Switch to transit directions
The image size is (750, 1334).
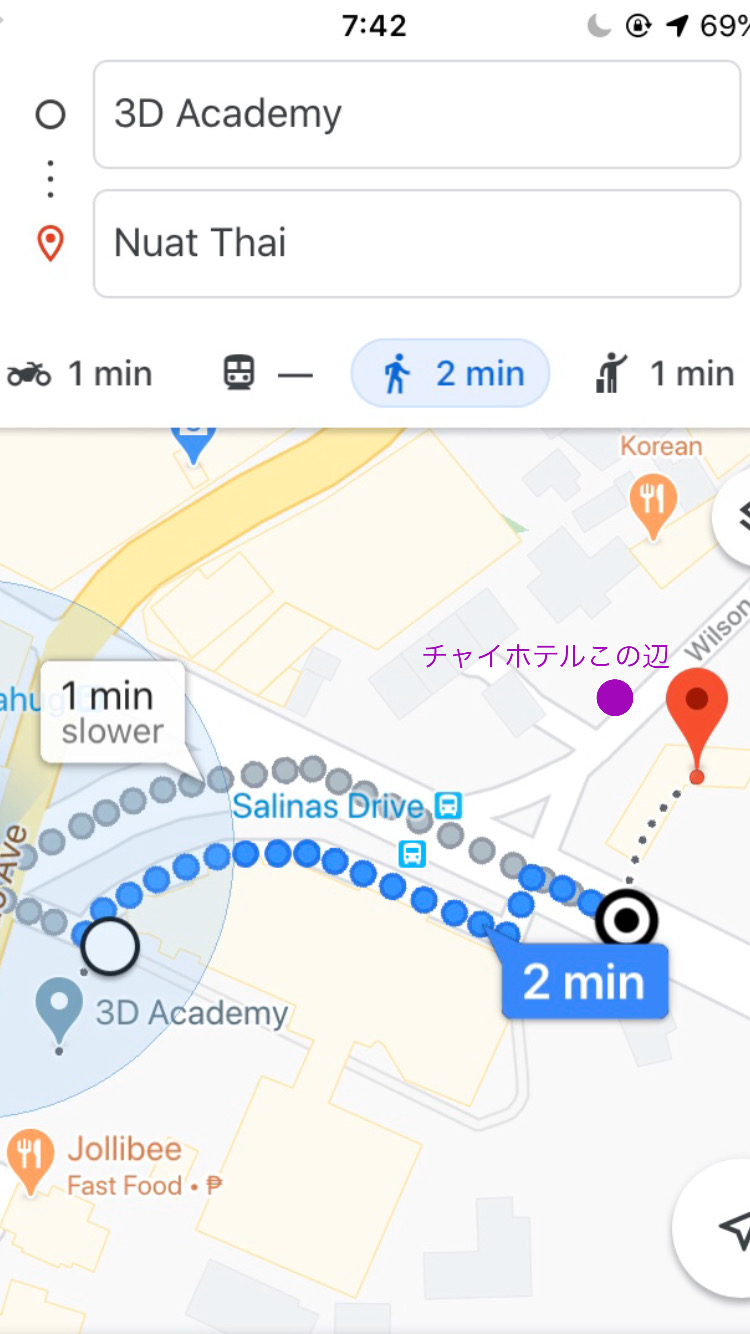tap(266, 374)
